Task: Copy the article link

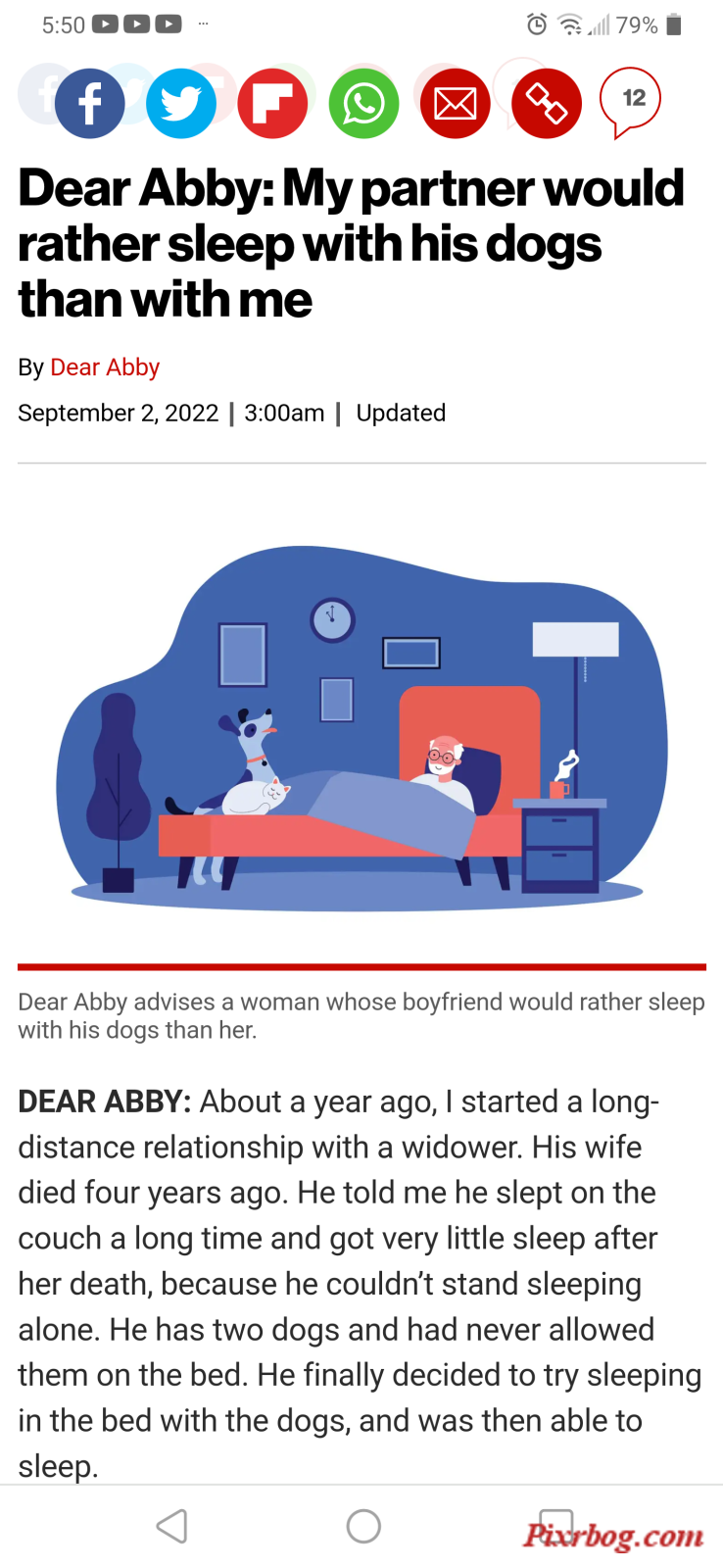Action: (547, 104)
